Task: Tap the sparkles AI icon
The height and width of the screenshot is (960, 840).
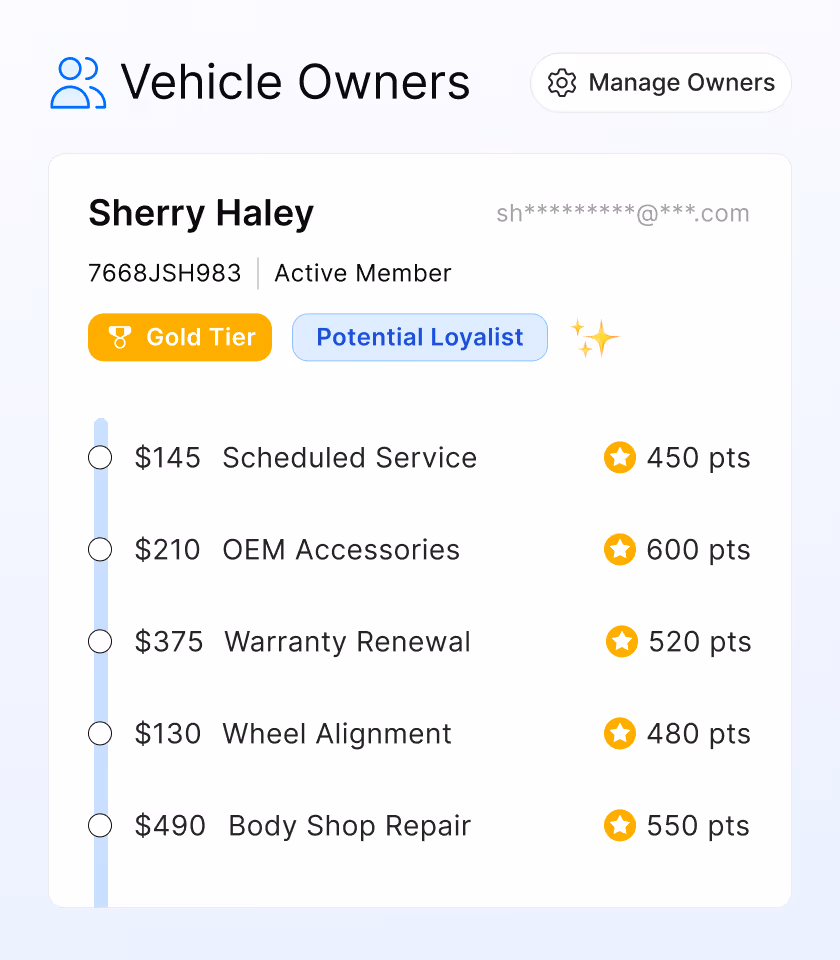Action: point(594,337)
